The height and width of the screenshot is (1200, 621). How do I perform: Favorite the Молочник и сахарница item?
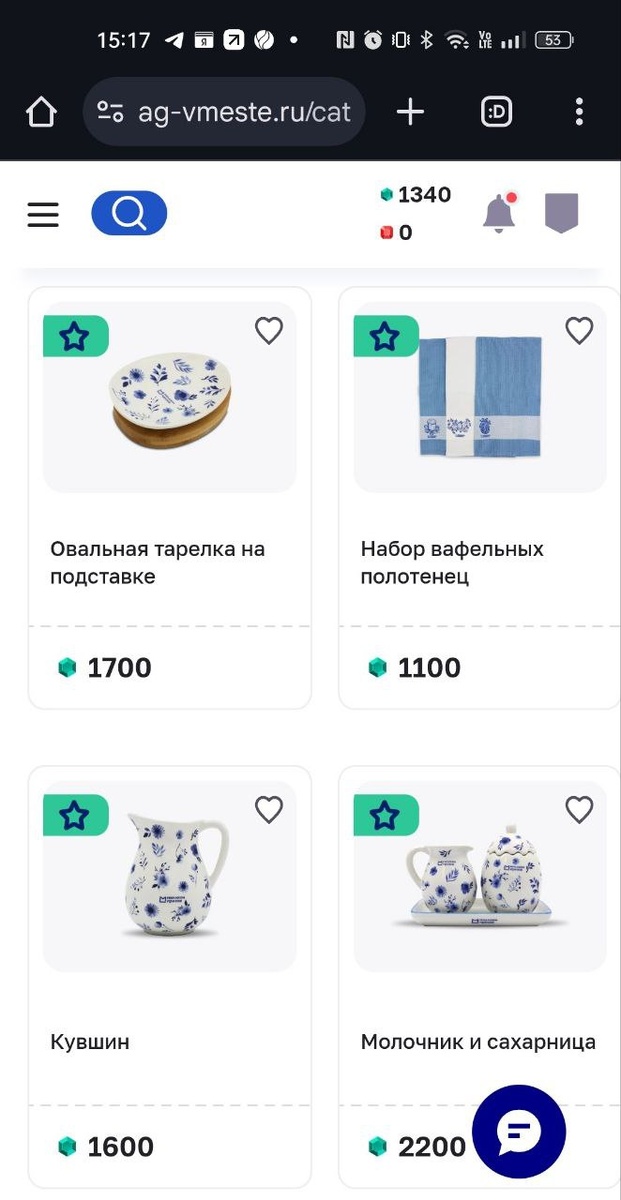(x=579, y=809)
